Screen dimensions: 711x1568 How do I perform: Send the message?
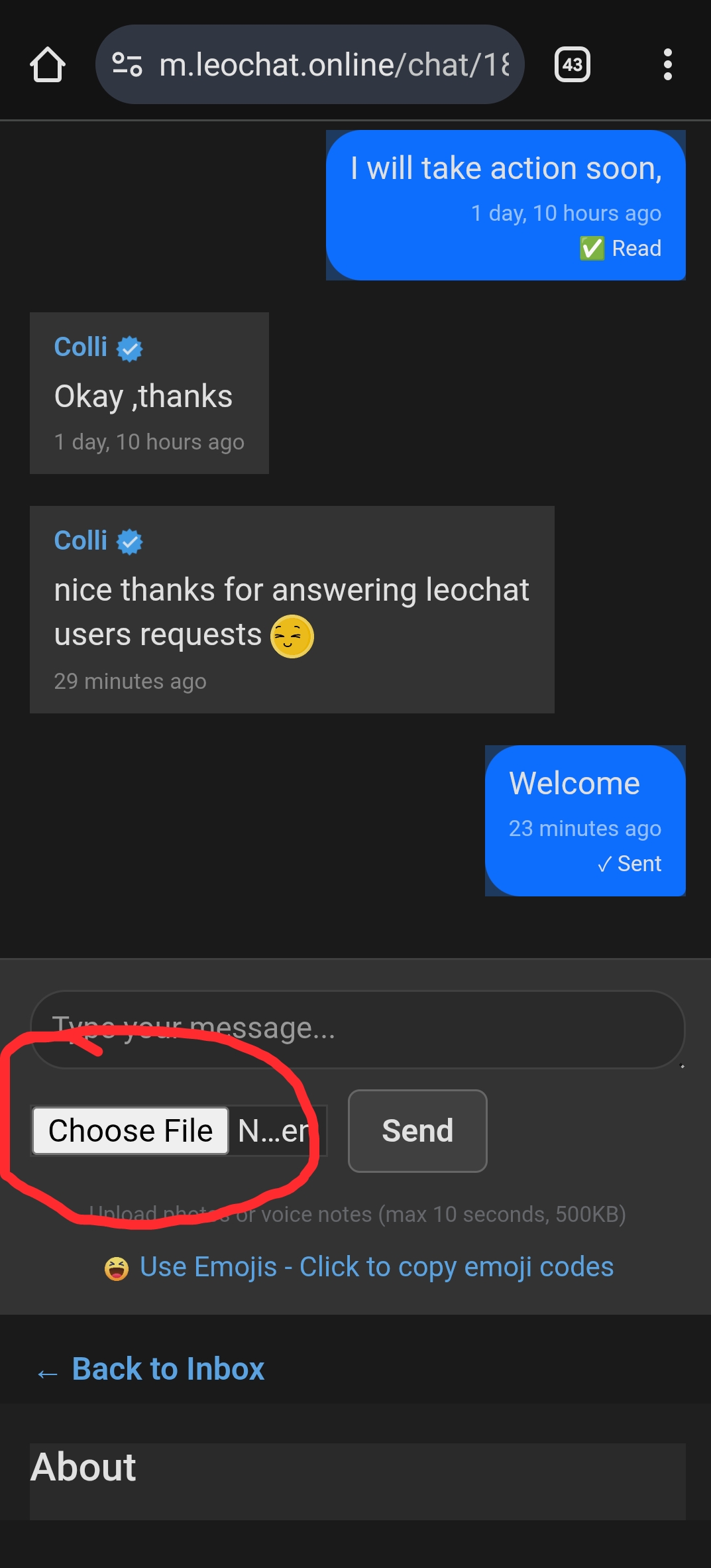(x=417, y=1131)
